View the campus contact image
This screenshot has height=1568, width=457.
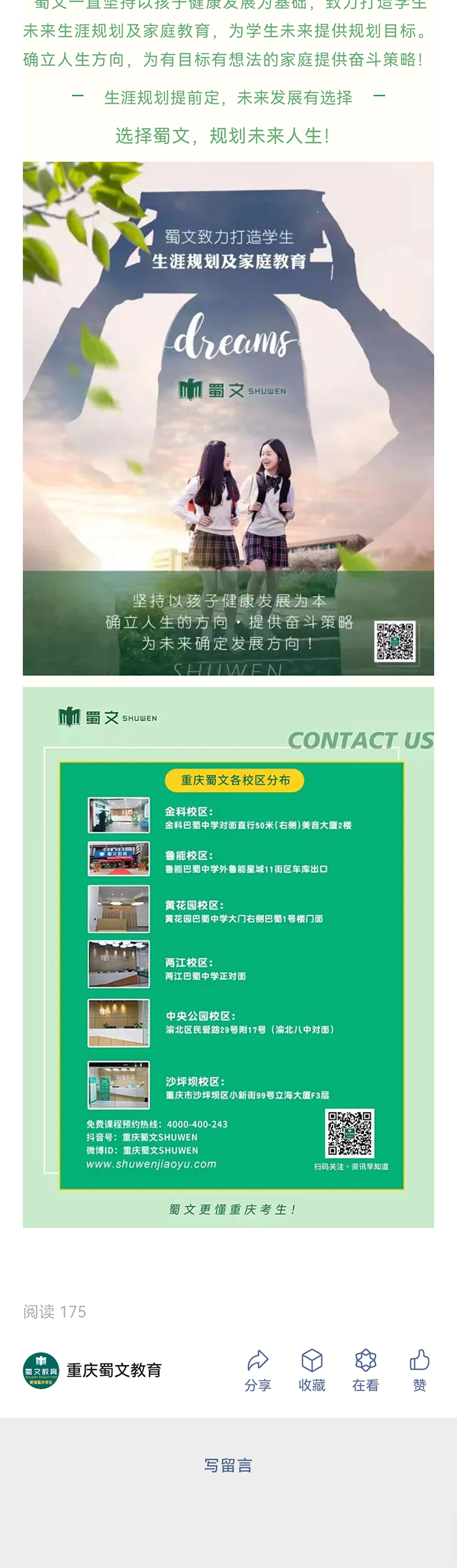228,957
